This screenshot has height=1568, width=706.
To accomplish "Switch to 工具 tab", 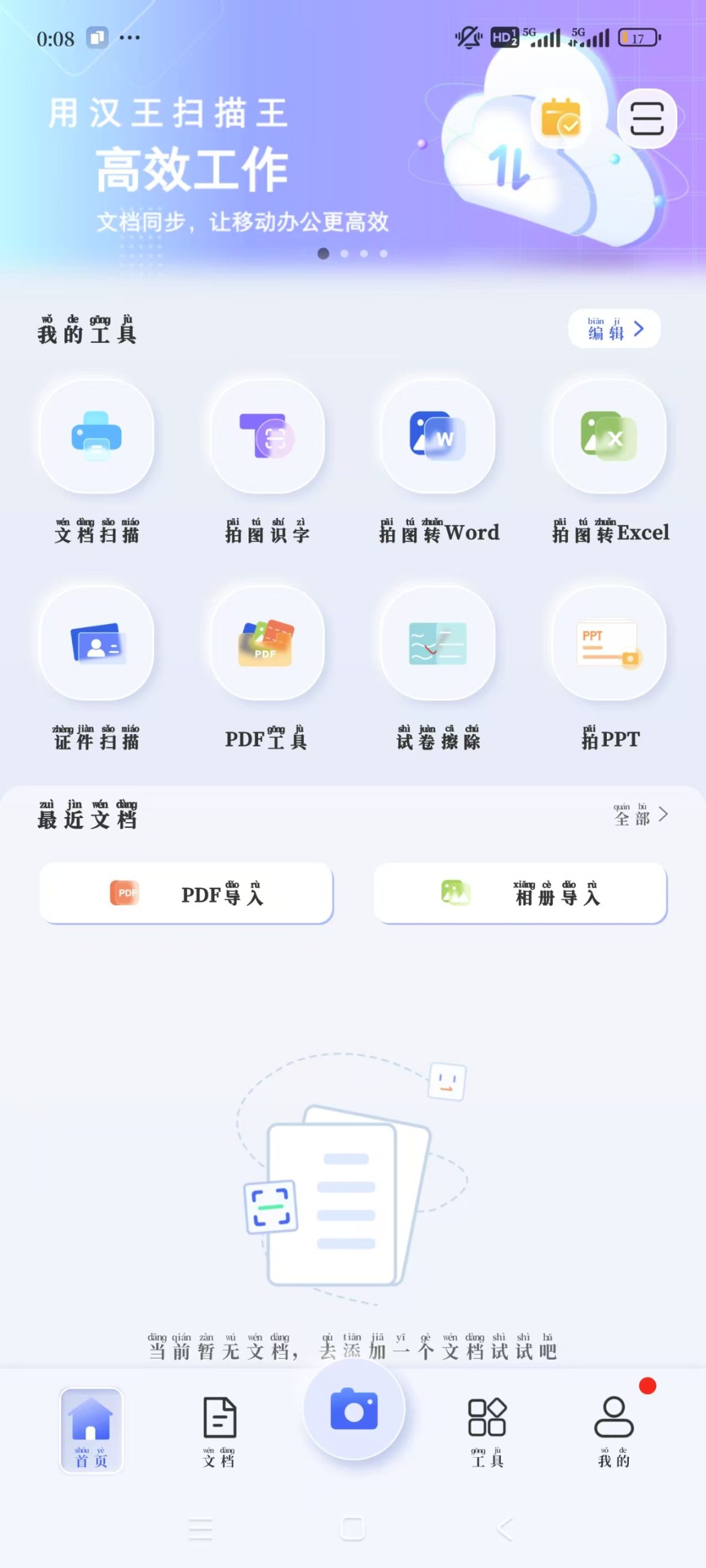I will coord(487,1431).
